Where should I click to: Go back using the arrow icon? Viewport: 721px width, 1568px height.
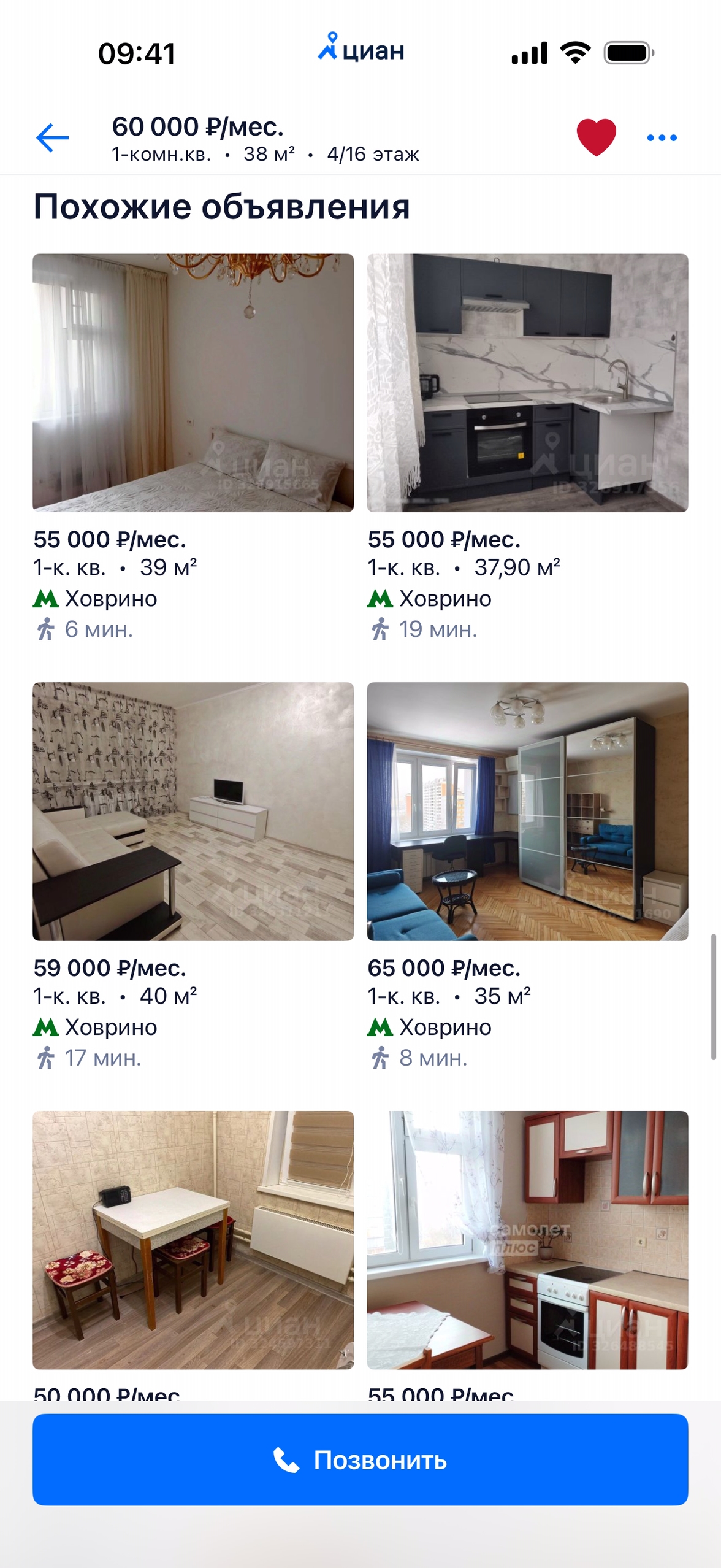point(53,137)
